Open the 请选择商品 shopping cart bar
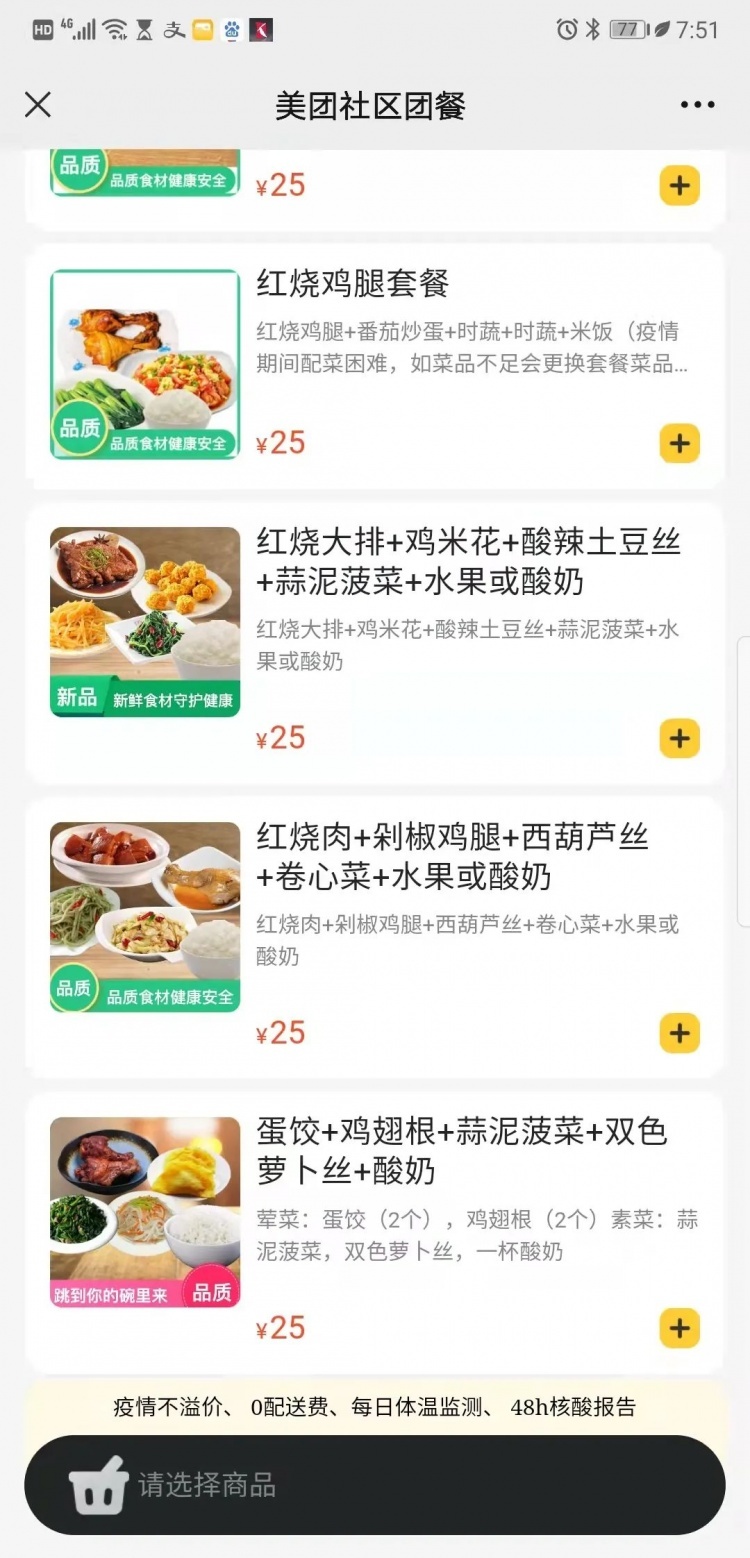The height and width of the screenshot is (1558, 750). pyautogui.click(x=374, y=1485)
